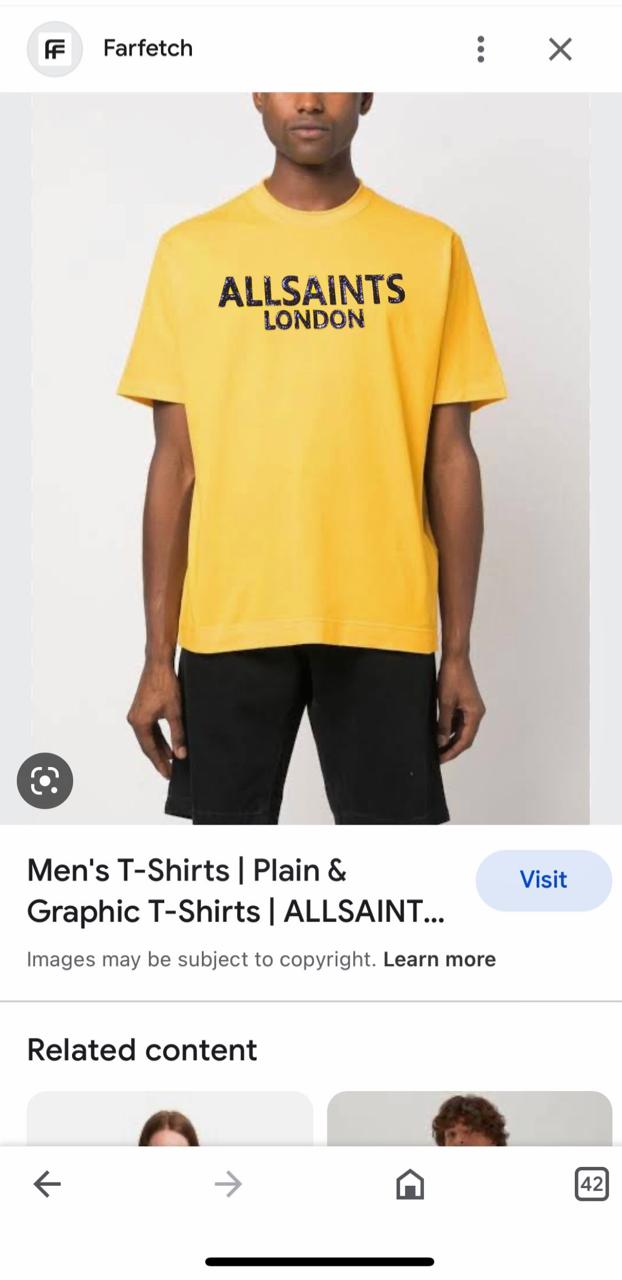Screen dimensions: 622x1280
Task: Open the three-dot overflow menu
Action: (481, 49)
